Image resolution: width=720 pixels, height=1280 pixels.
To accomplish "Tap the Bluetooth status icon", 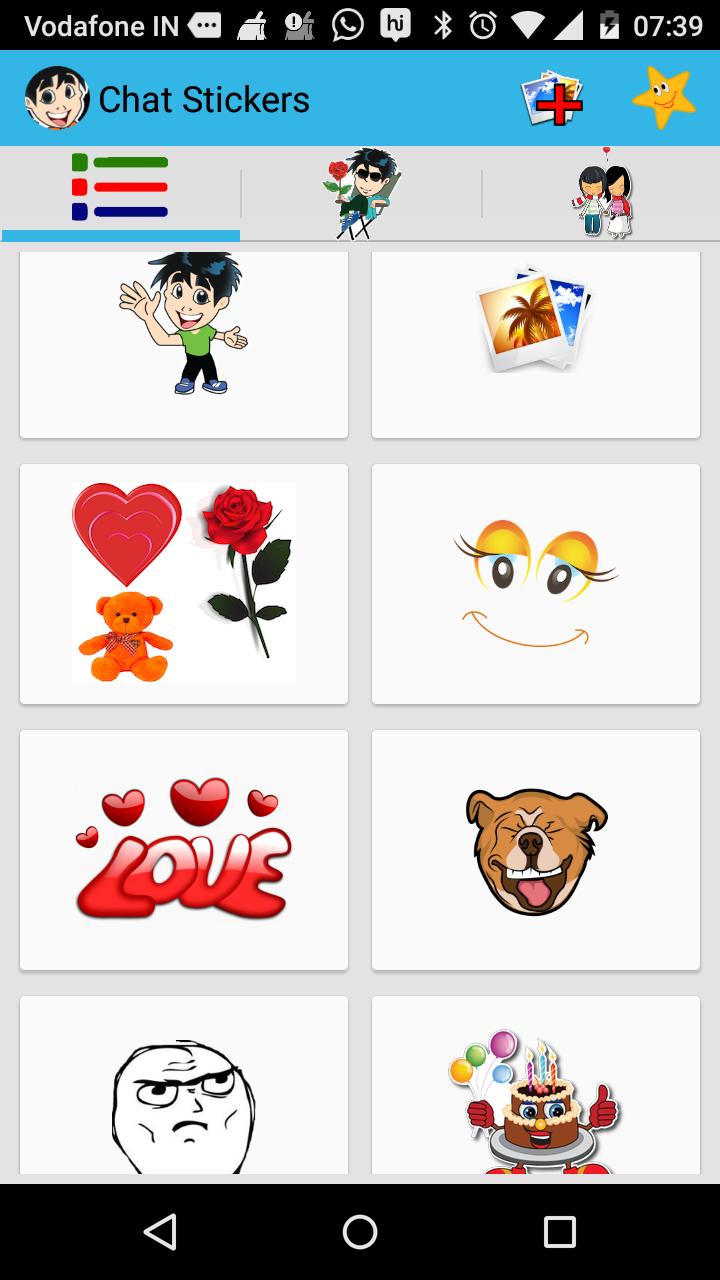I will click(444, 26).
